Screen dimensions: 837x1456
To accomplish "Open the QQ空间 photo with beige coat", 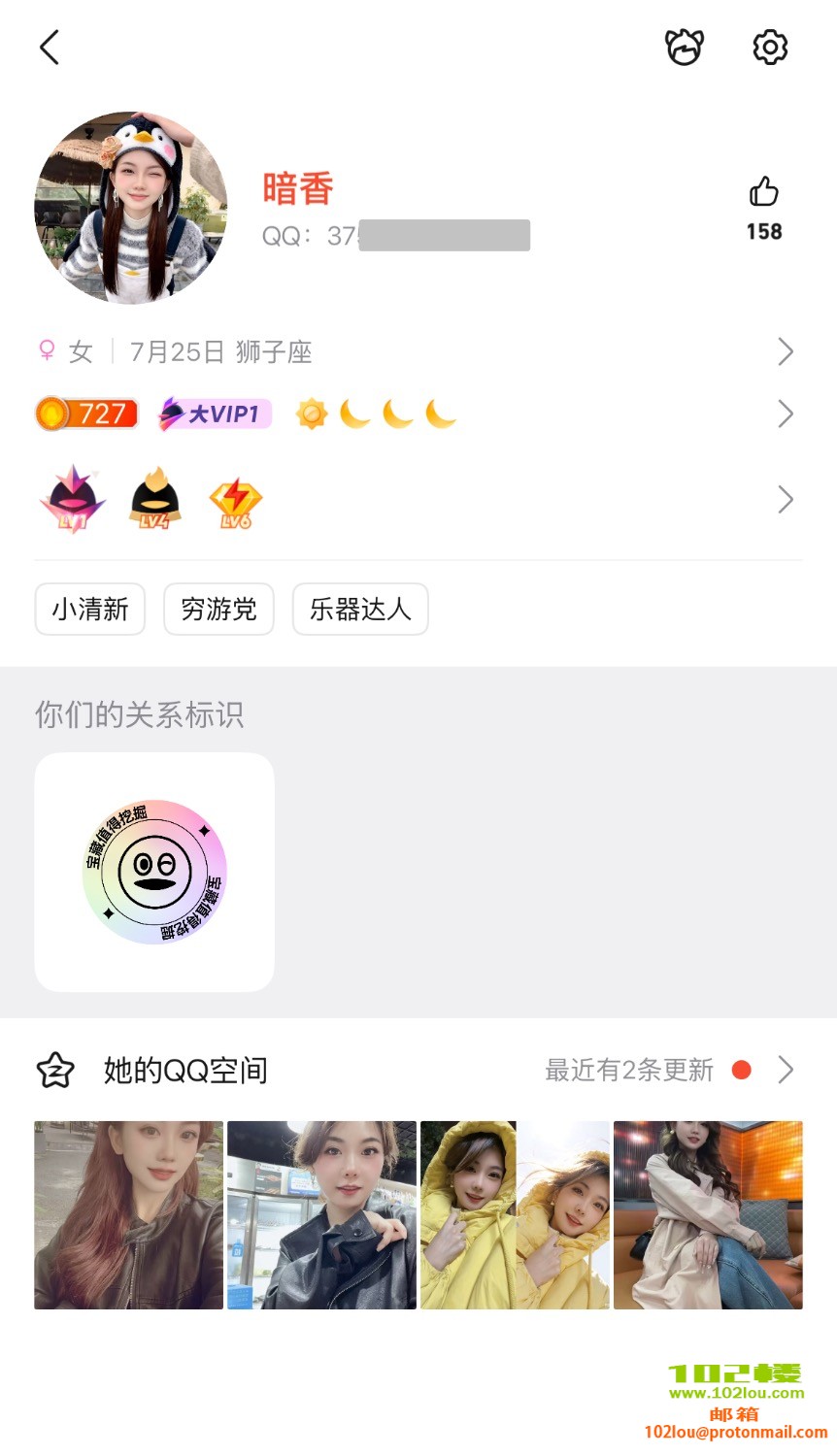I will (708, 1215).
